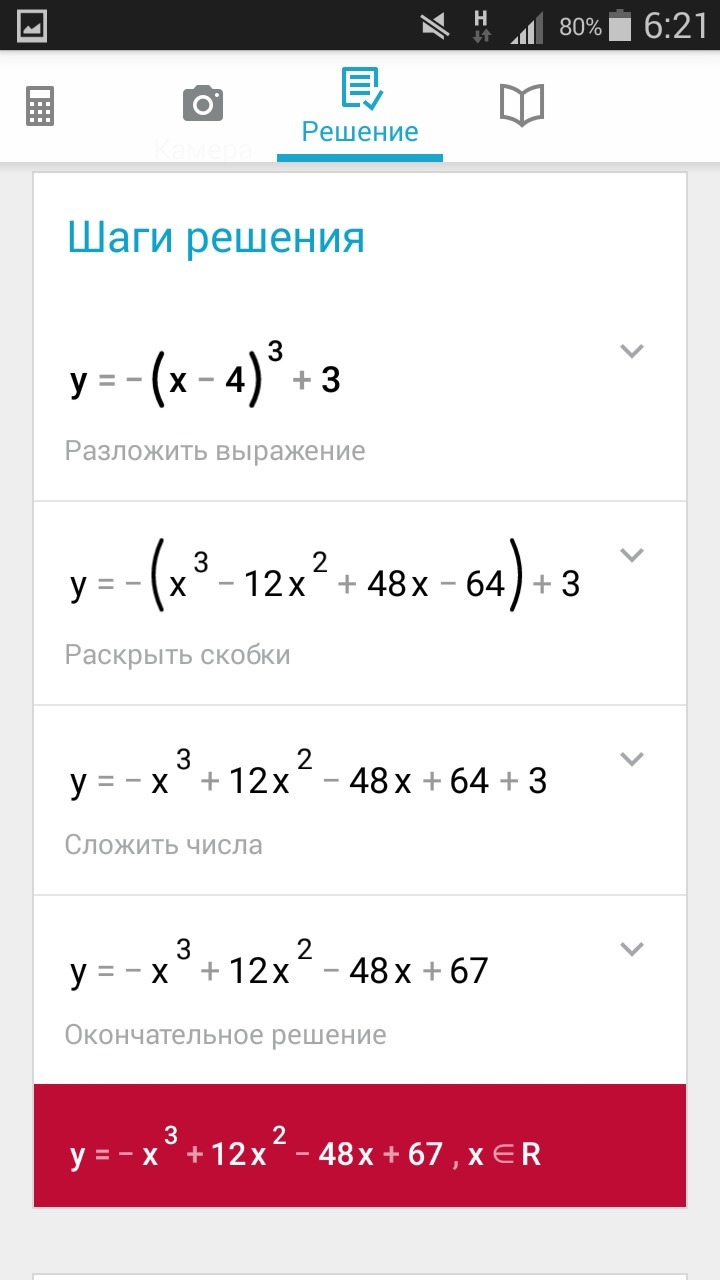Image resolution: width=720 pixels, height=1280 pixels.
Task: Open the textbook tab
Action: tap(521, 105)
